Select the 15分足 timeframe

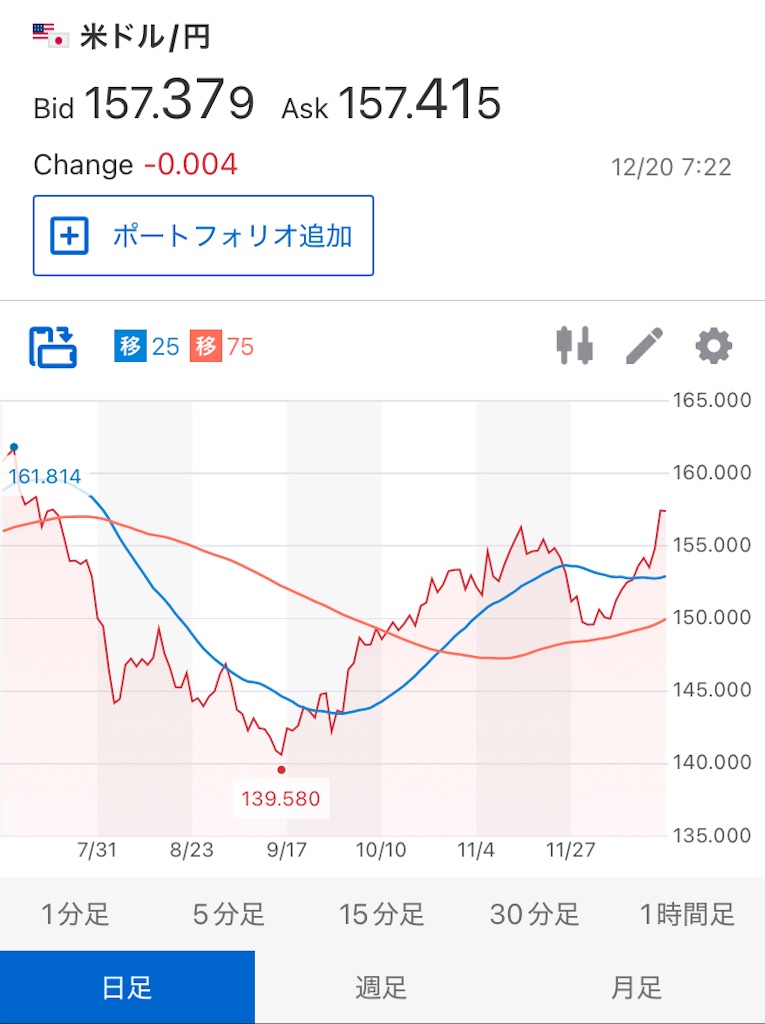tap(381, 913)
